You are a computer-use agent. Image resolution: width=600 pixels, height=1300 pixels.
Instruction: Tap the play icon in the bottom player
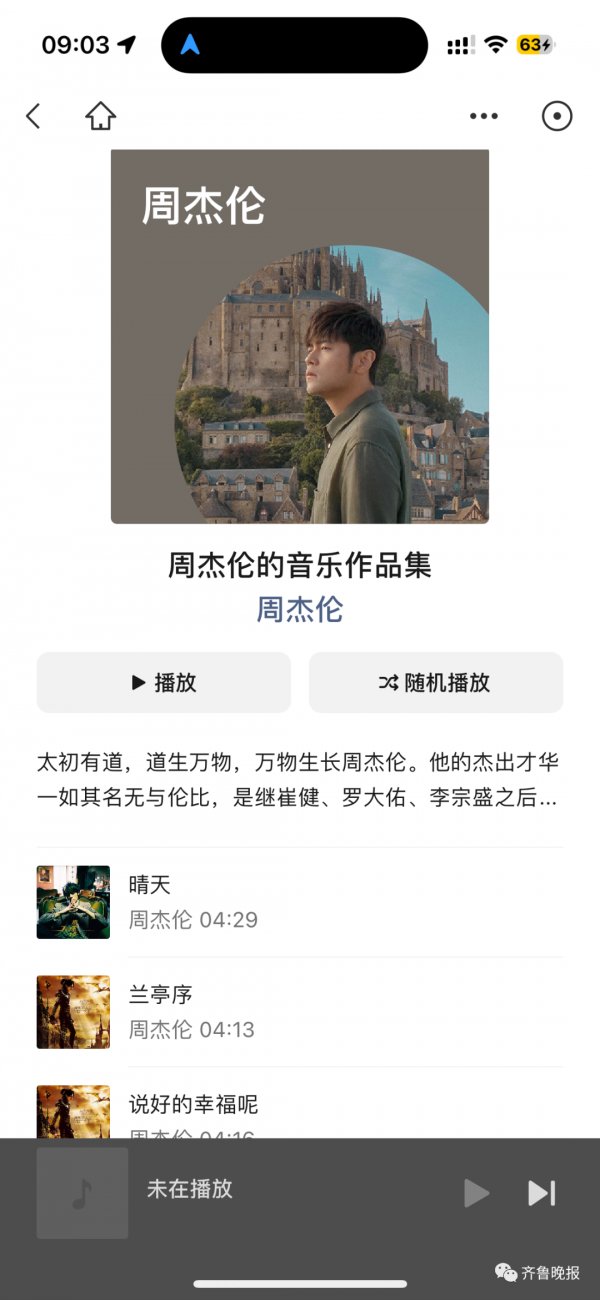[476, 1193]
